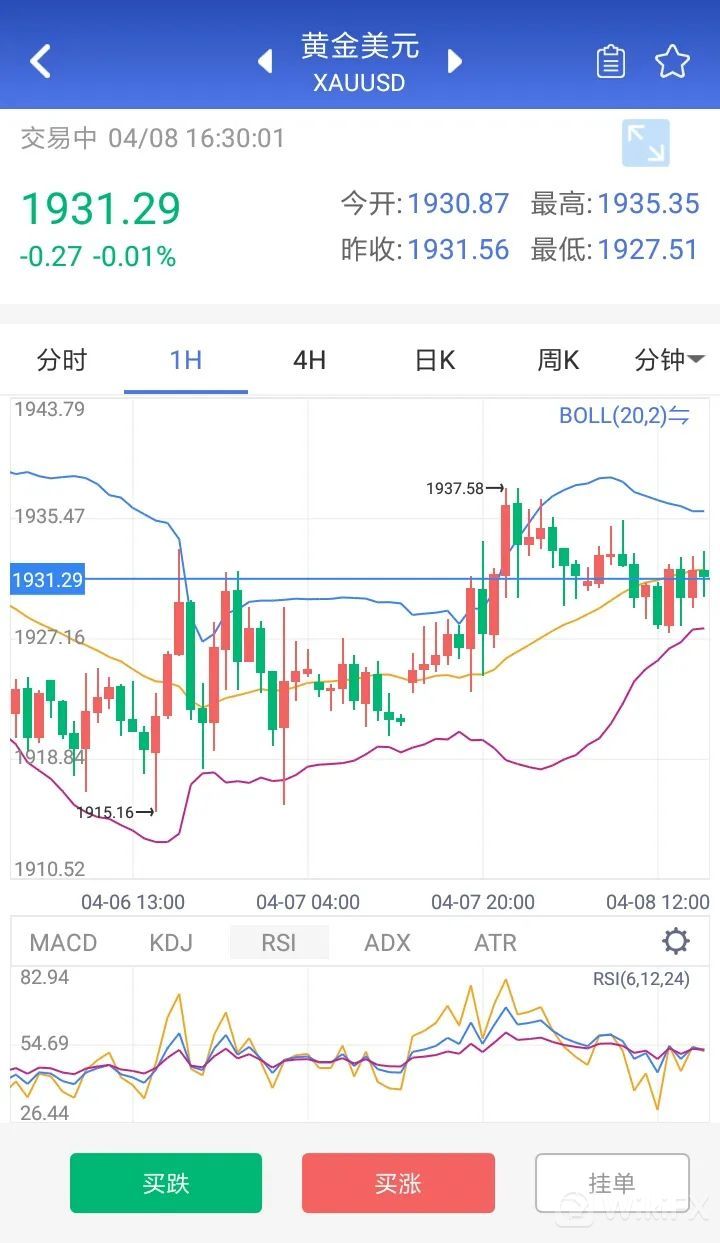Show the ADX indicator
The width and height of the screenshot is (720, 1243).
[388, 942]
